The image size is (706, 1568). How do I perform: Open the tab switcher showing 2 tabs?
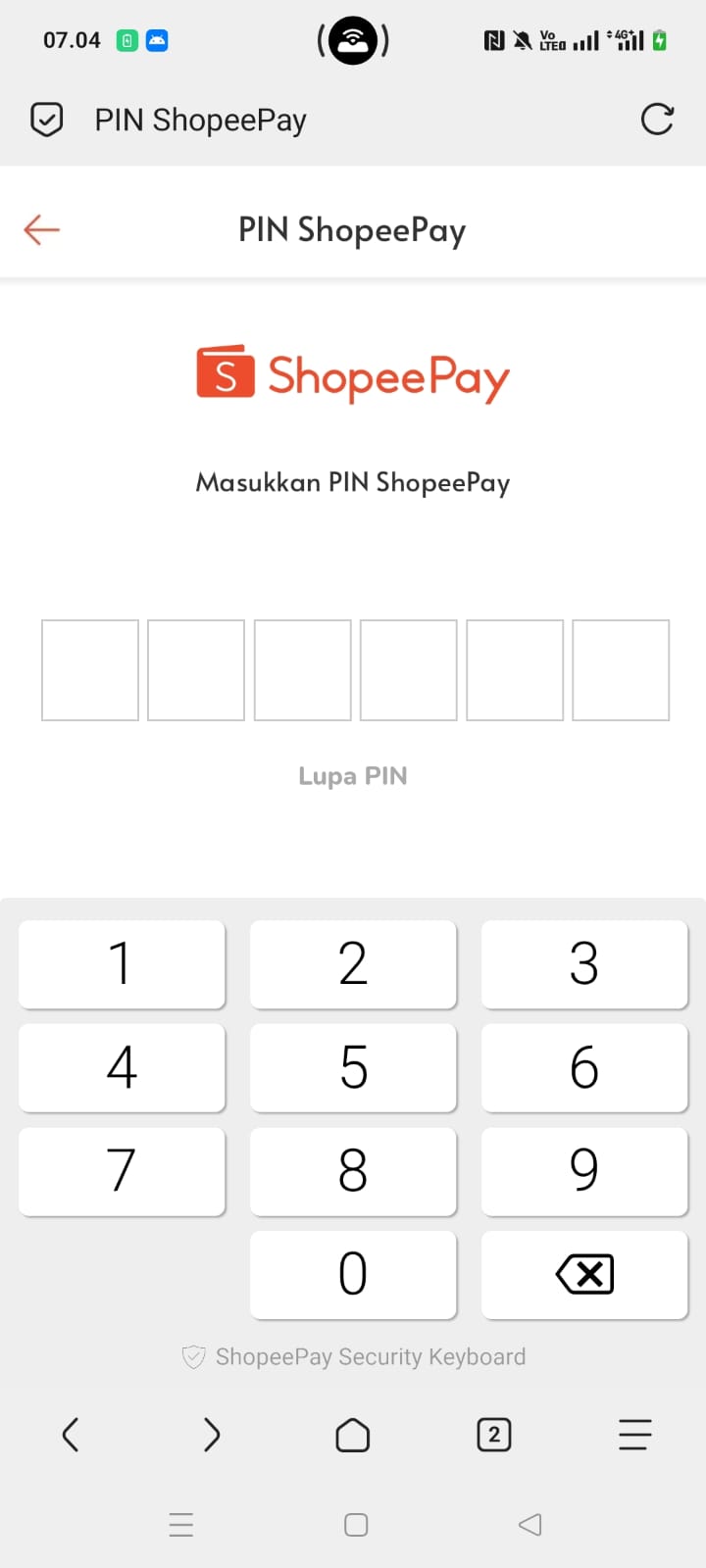pos(494,1435)
